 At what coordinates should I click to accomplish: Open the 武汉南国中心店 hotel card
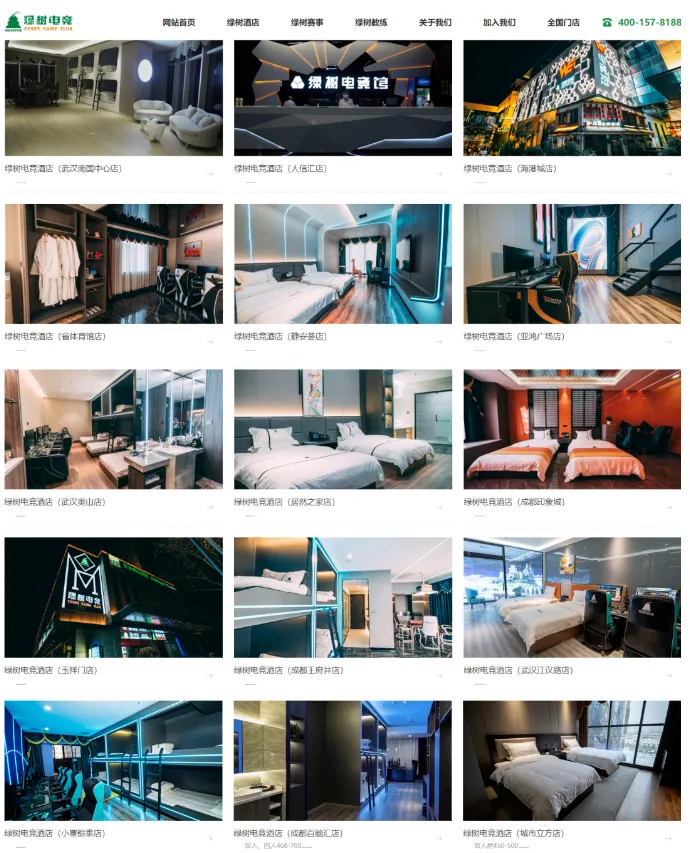point(113,98)
